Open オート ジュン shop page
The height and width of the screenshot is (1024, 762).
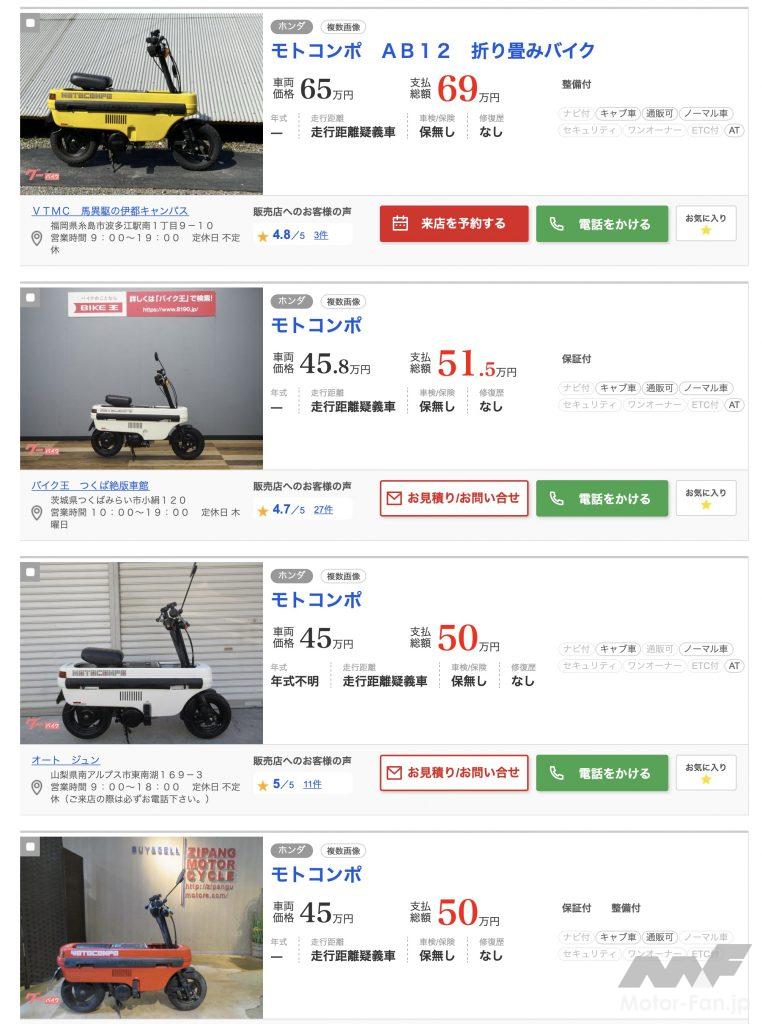[x=66, y=760]
